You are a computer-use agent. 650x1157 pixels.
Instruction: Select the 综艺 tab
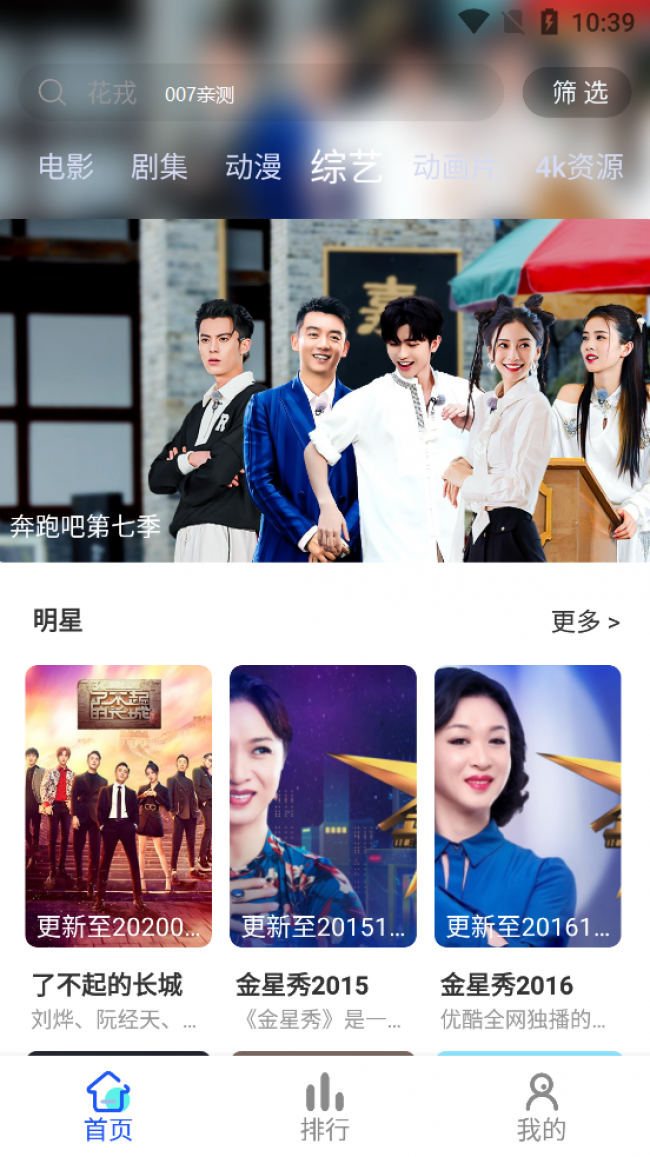(347, 167)
